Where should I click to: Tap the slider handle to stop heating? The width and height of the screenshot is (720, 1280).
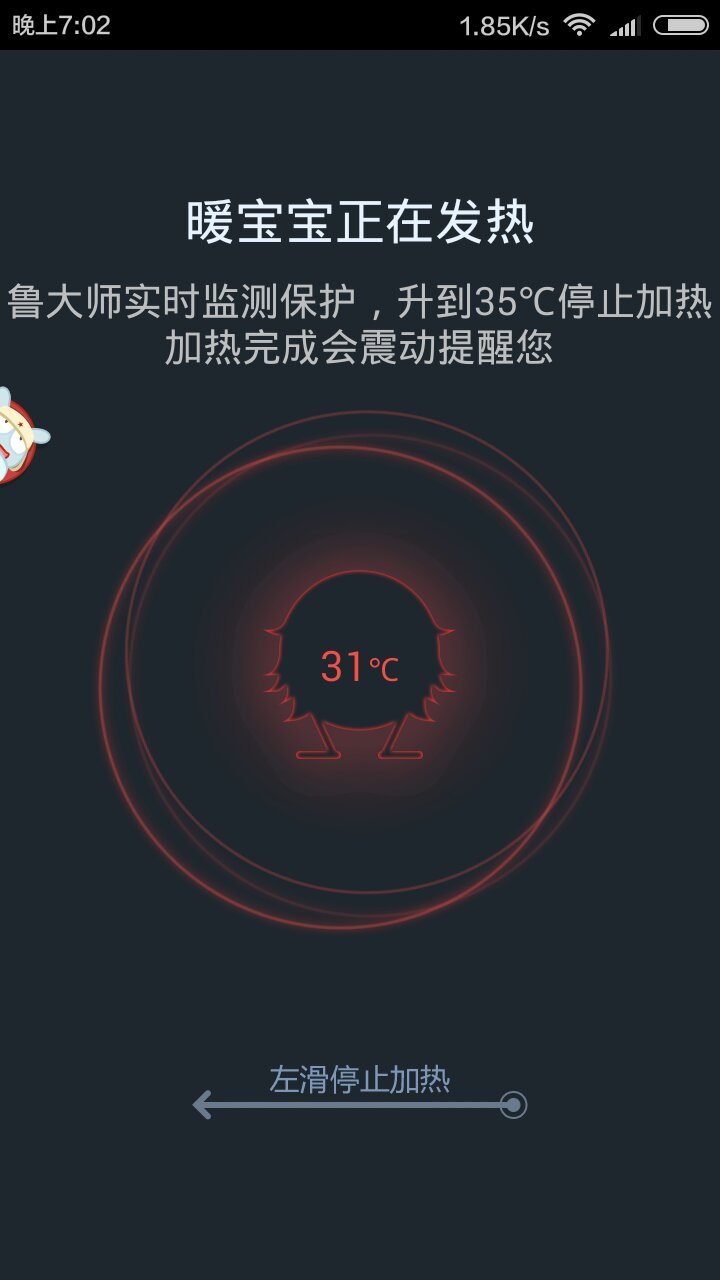(513, 1105)
